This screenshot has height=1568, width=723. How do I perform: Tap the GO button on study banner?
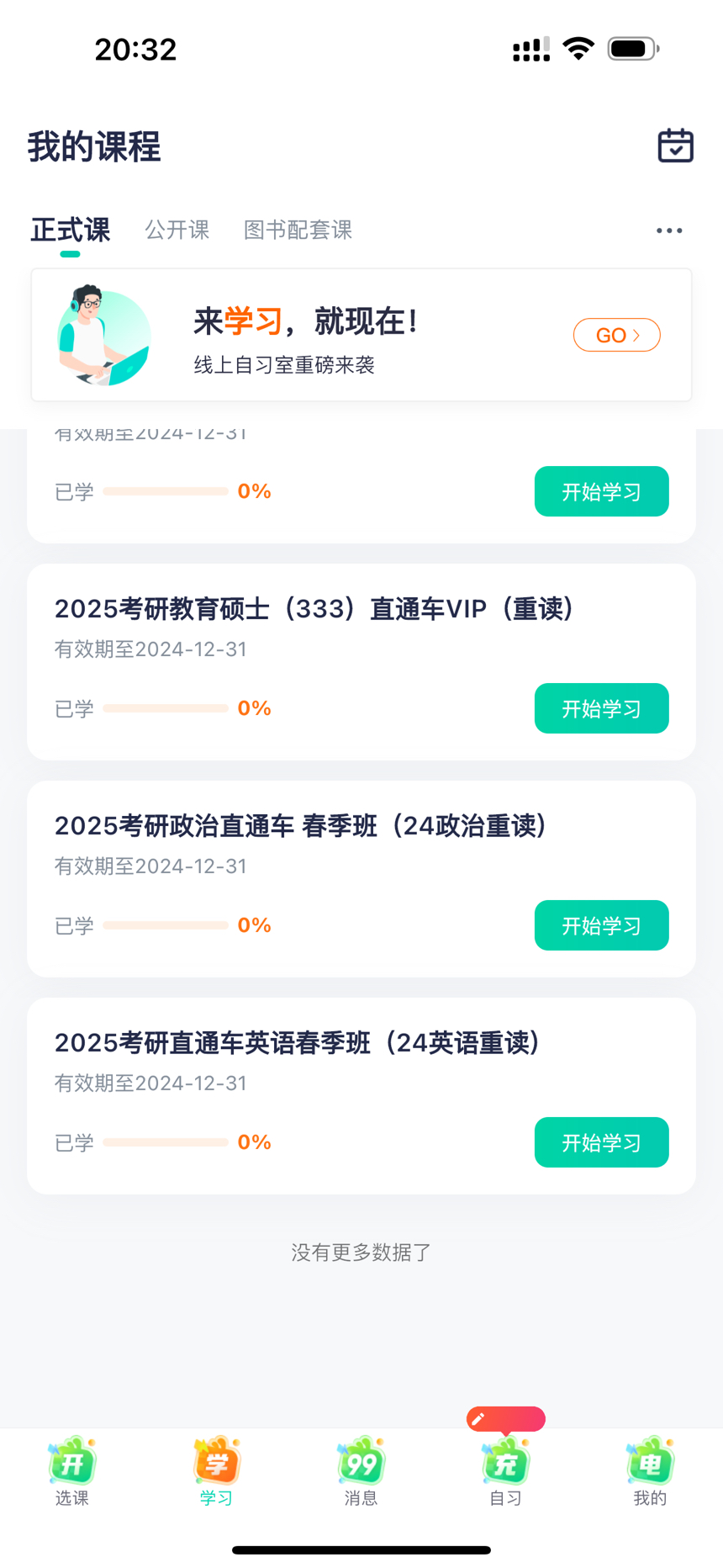pyautogui.click(x=616, y=335)
